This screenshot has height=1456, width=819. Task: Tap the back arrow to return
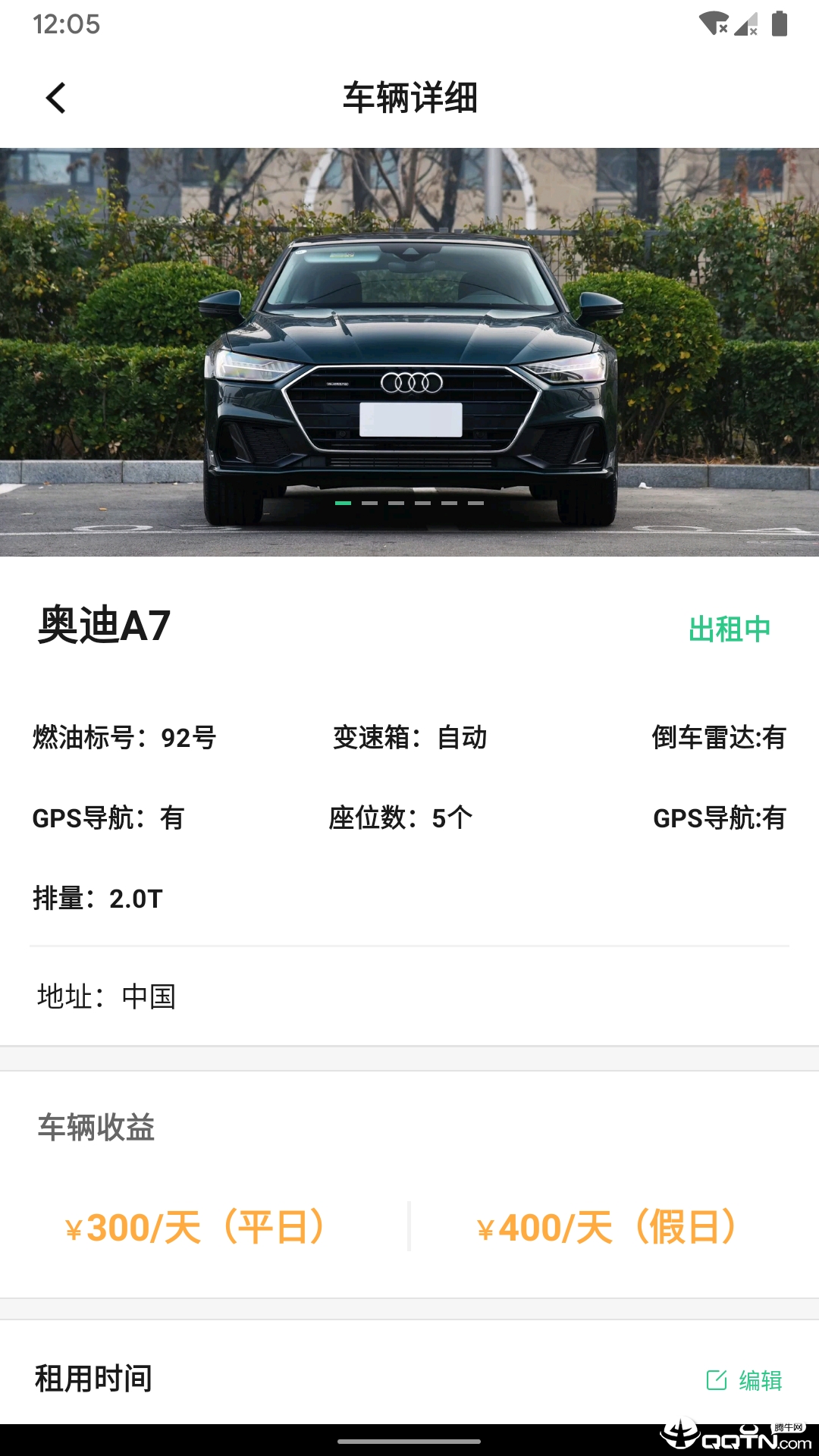(55, 97)
